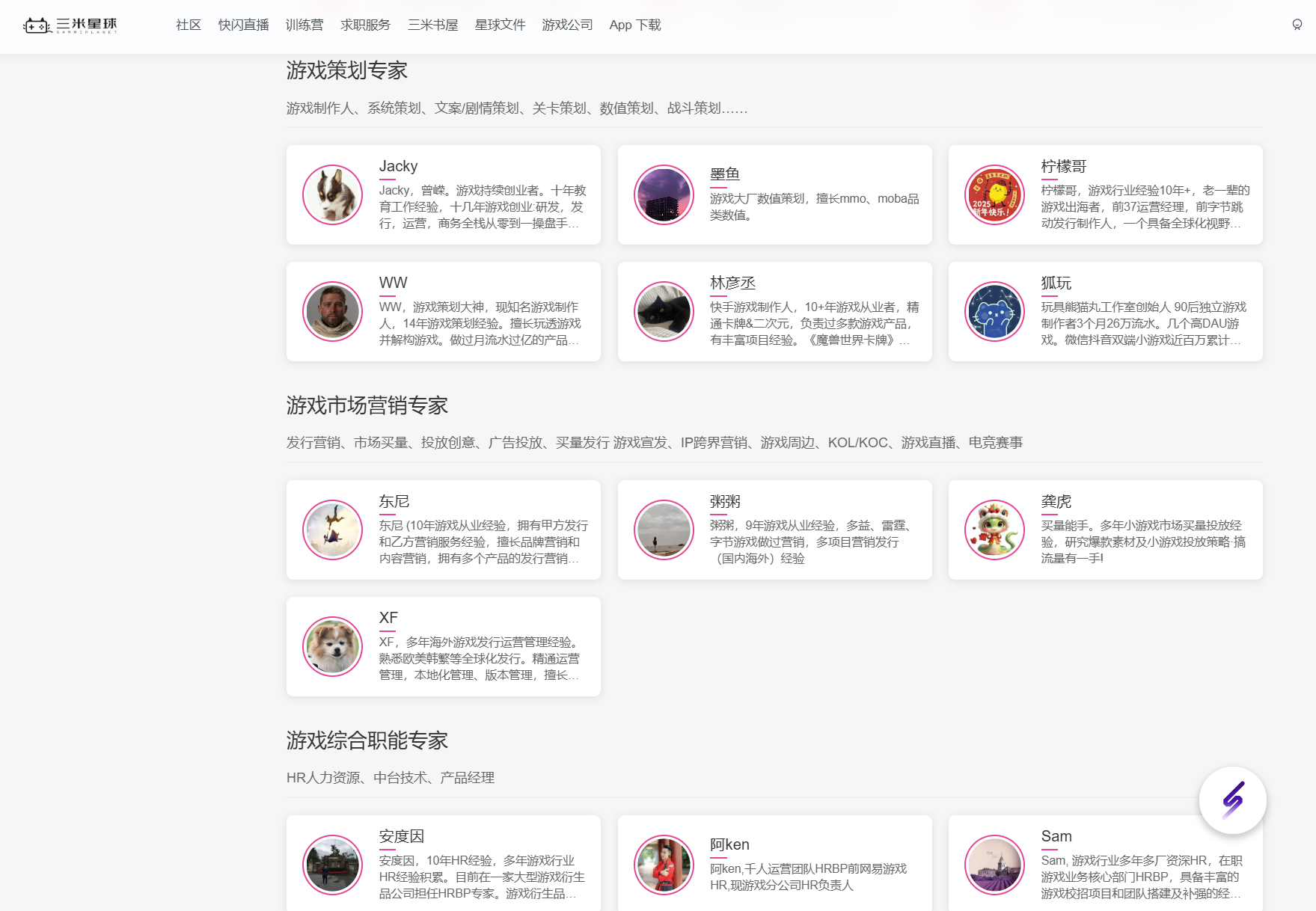Viewport: 1316px width, 911px height.
Task: Visit 三米书屋 from the header
Action: (432, 25)
